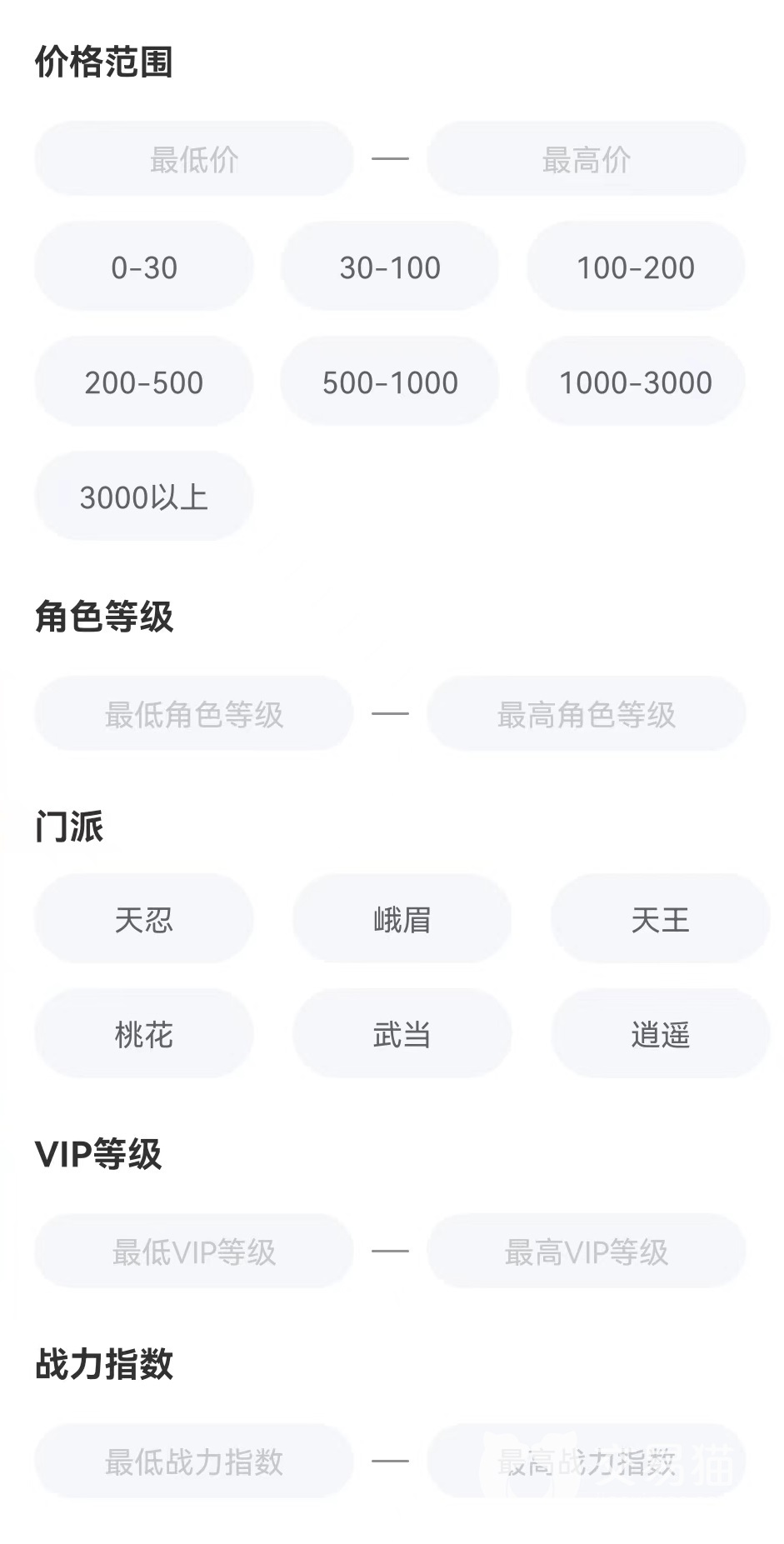Tap the 最低价 minimum price field
Viewport: 784px width, 1544px height.
point(193,159)
